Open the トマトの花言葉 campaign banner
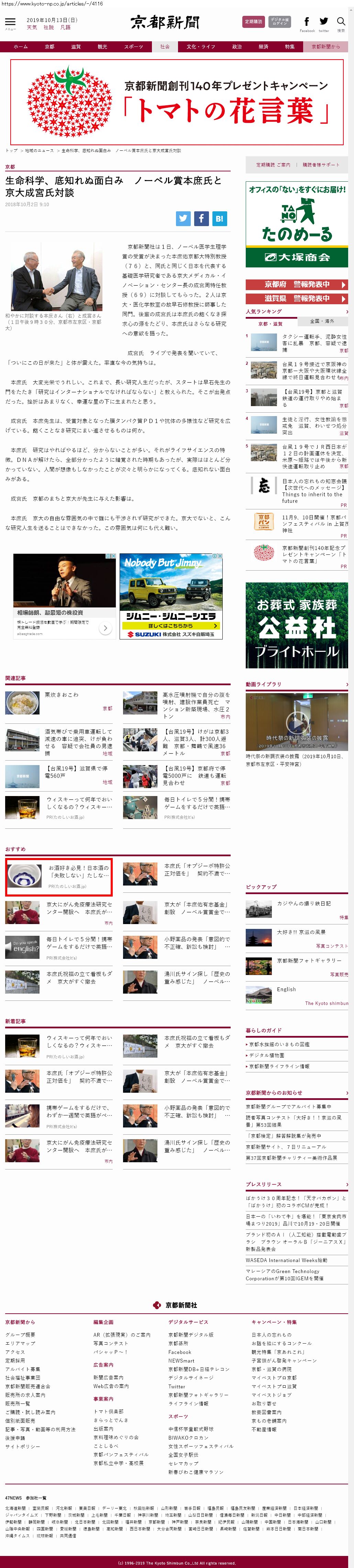Viewport: 354px width, 1568px height. coord(177,102)
